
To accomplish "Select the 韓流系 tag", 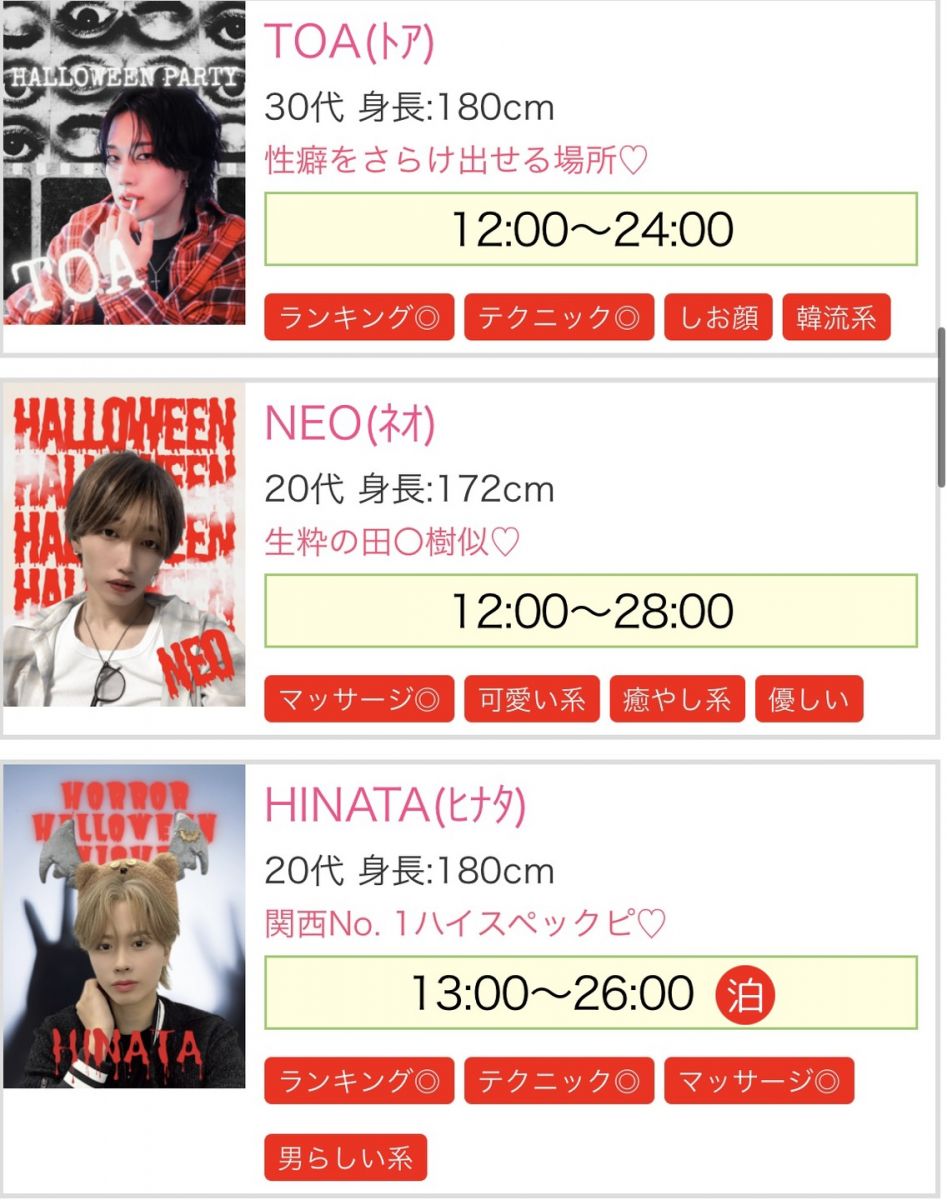I will coord(836,317).
